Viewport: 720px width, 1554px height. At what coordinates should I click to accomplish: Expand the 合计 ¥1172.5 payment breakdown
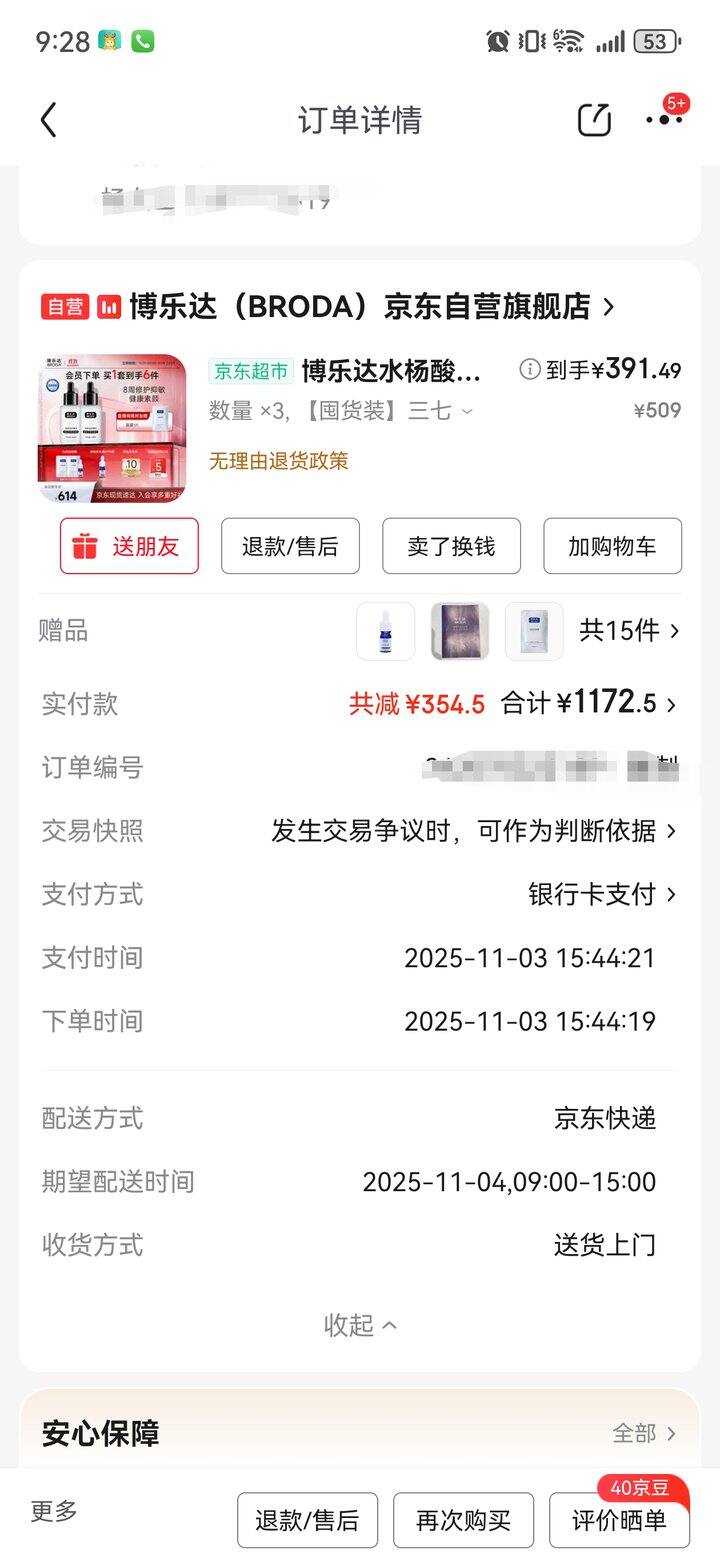pyautogui.click(x=590, y=703)
